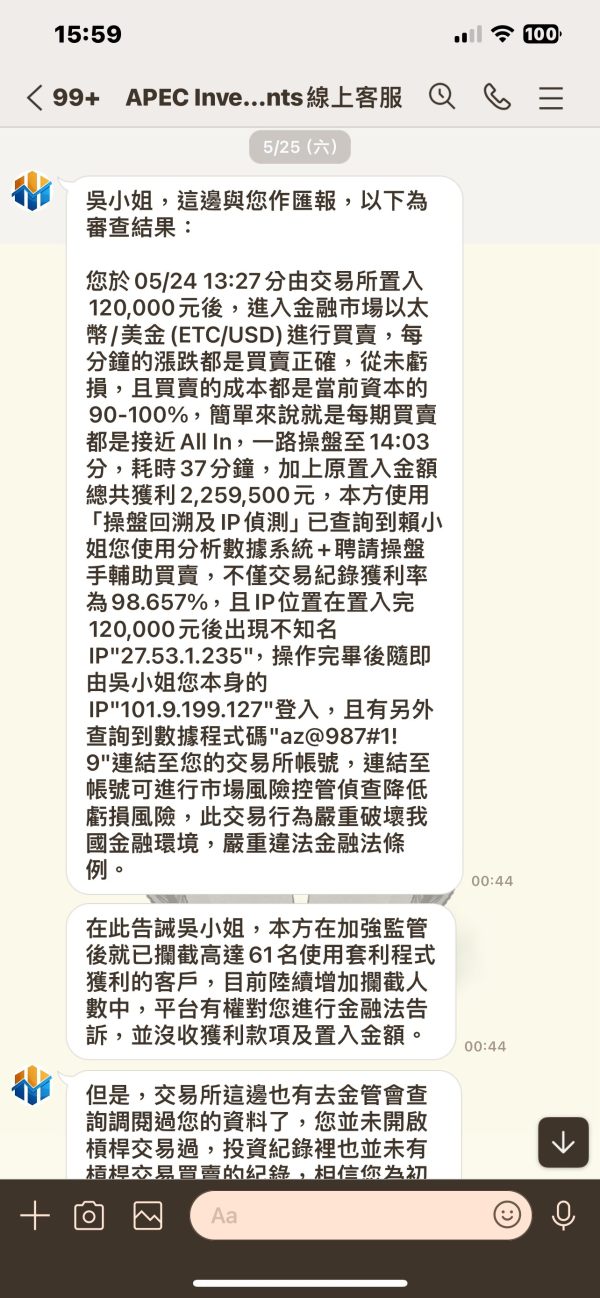
Task: Open the emoji and sticker picker
Action: coord(507,1215)
